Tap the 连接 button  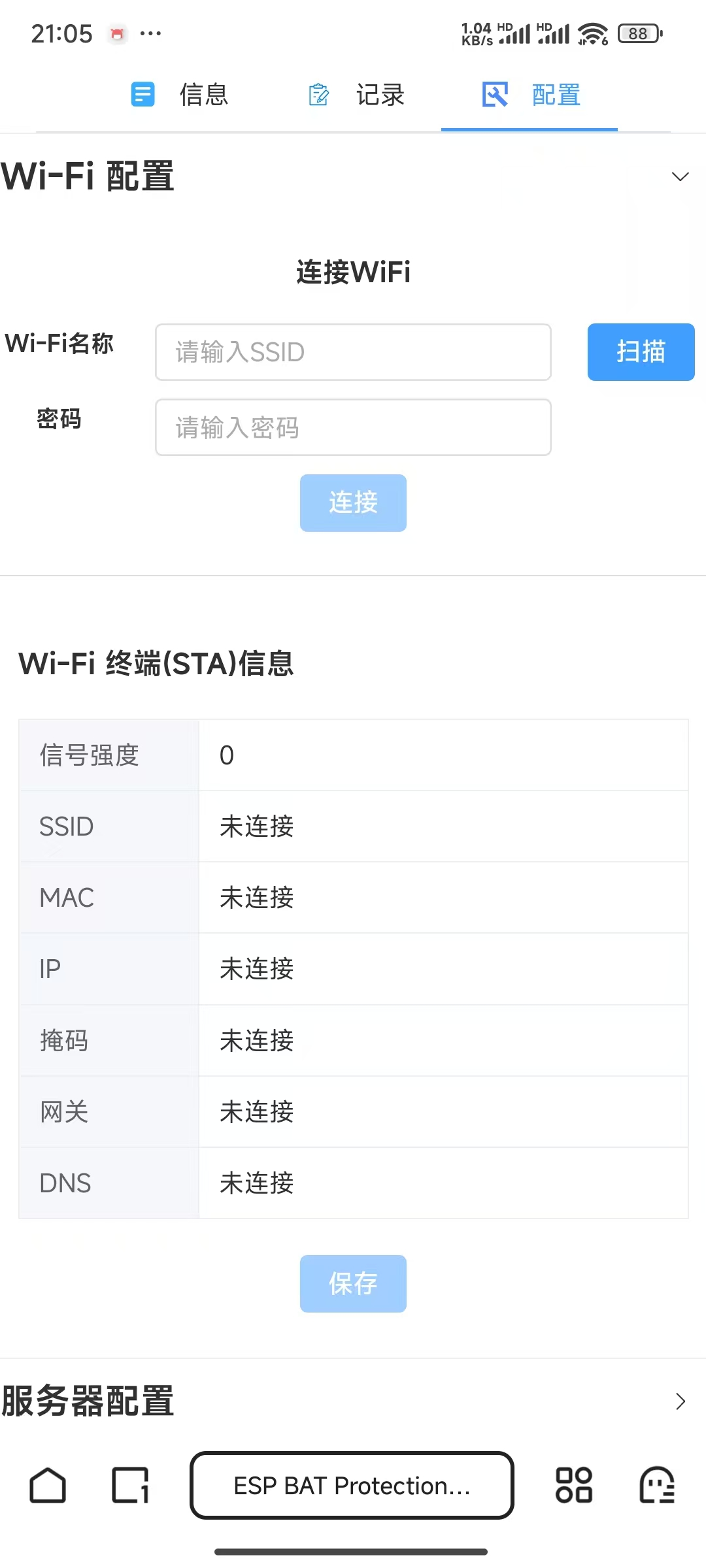pyautogui.click(x=353, y=503)
